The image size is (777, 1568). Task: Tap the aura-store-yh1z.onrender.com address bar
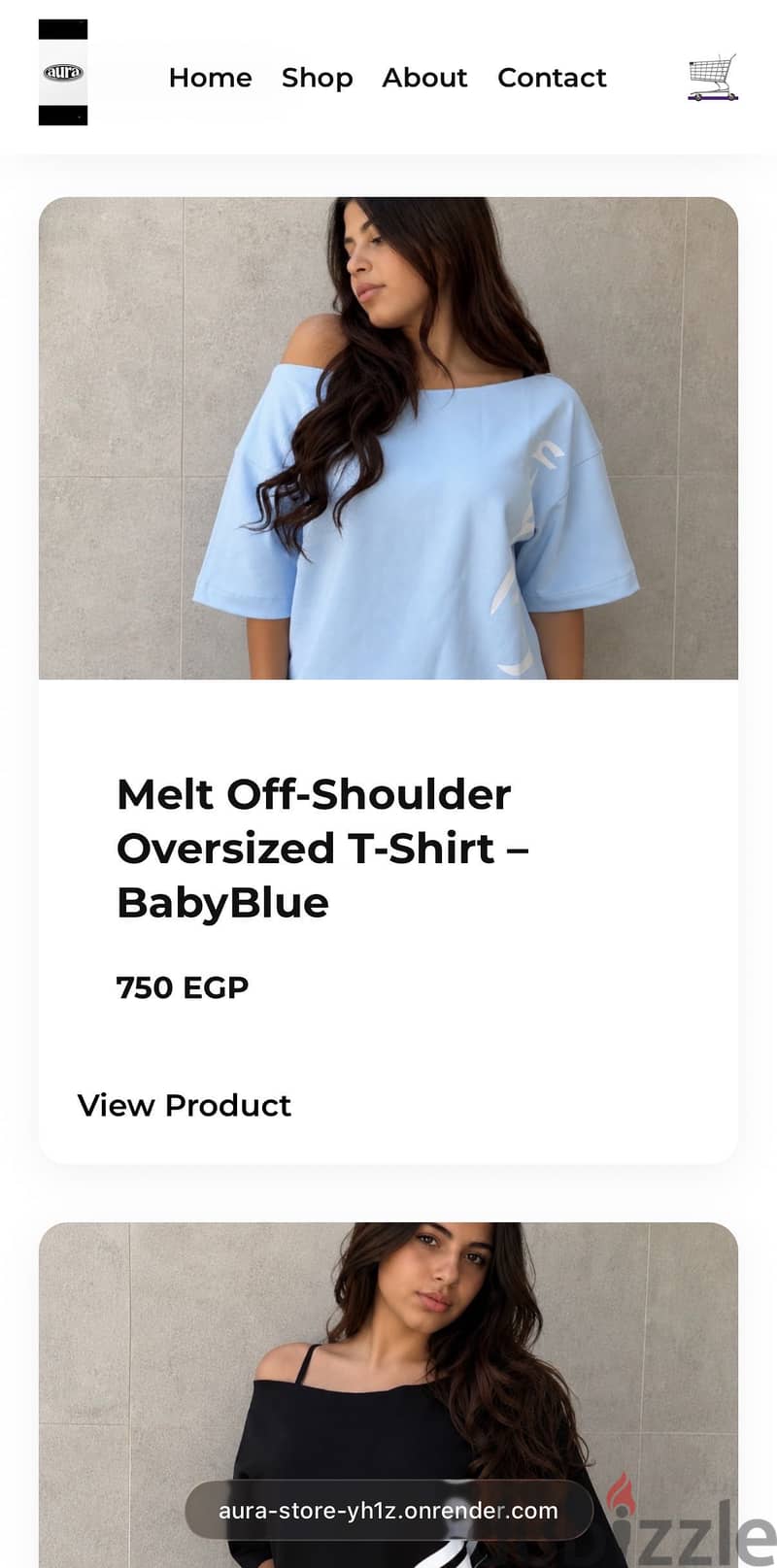pyautogui.click(x=388, y=1511)
